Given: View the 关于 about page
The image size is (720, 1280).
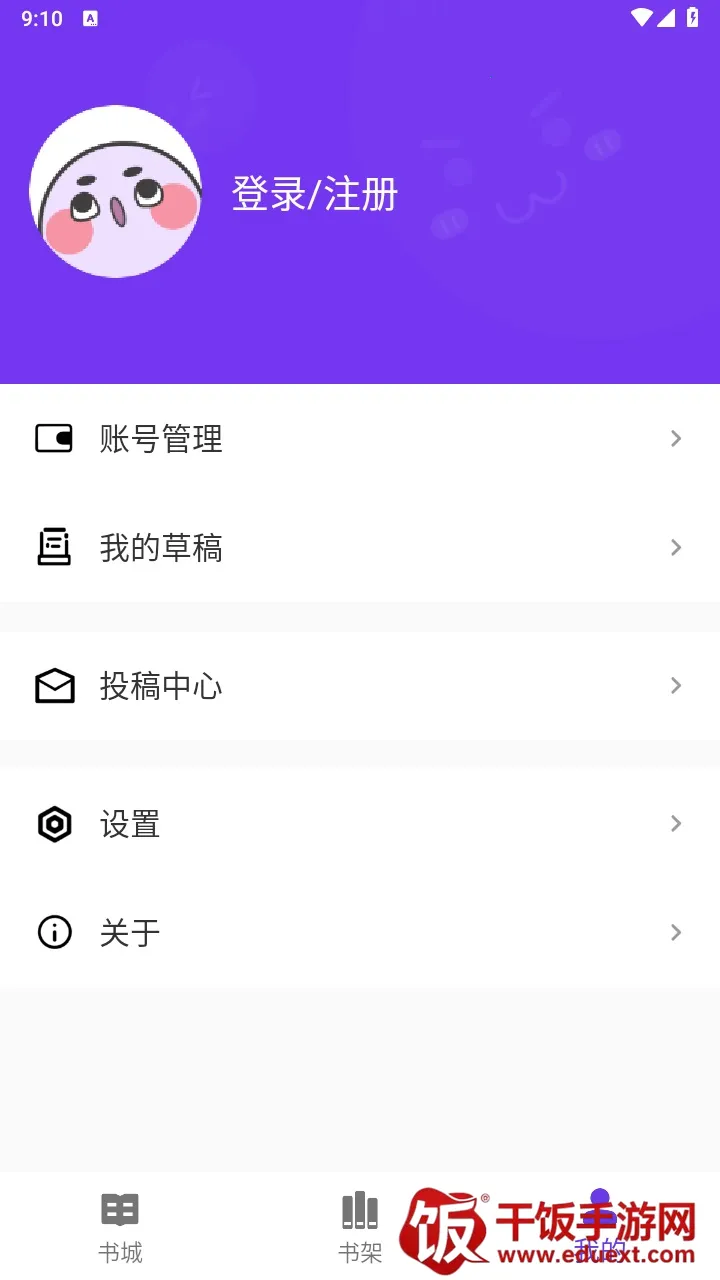Looking at the screenshot, I should click(x=360, y=933).
